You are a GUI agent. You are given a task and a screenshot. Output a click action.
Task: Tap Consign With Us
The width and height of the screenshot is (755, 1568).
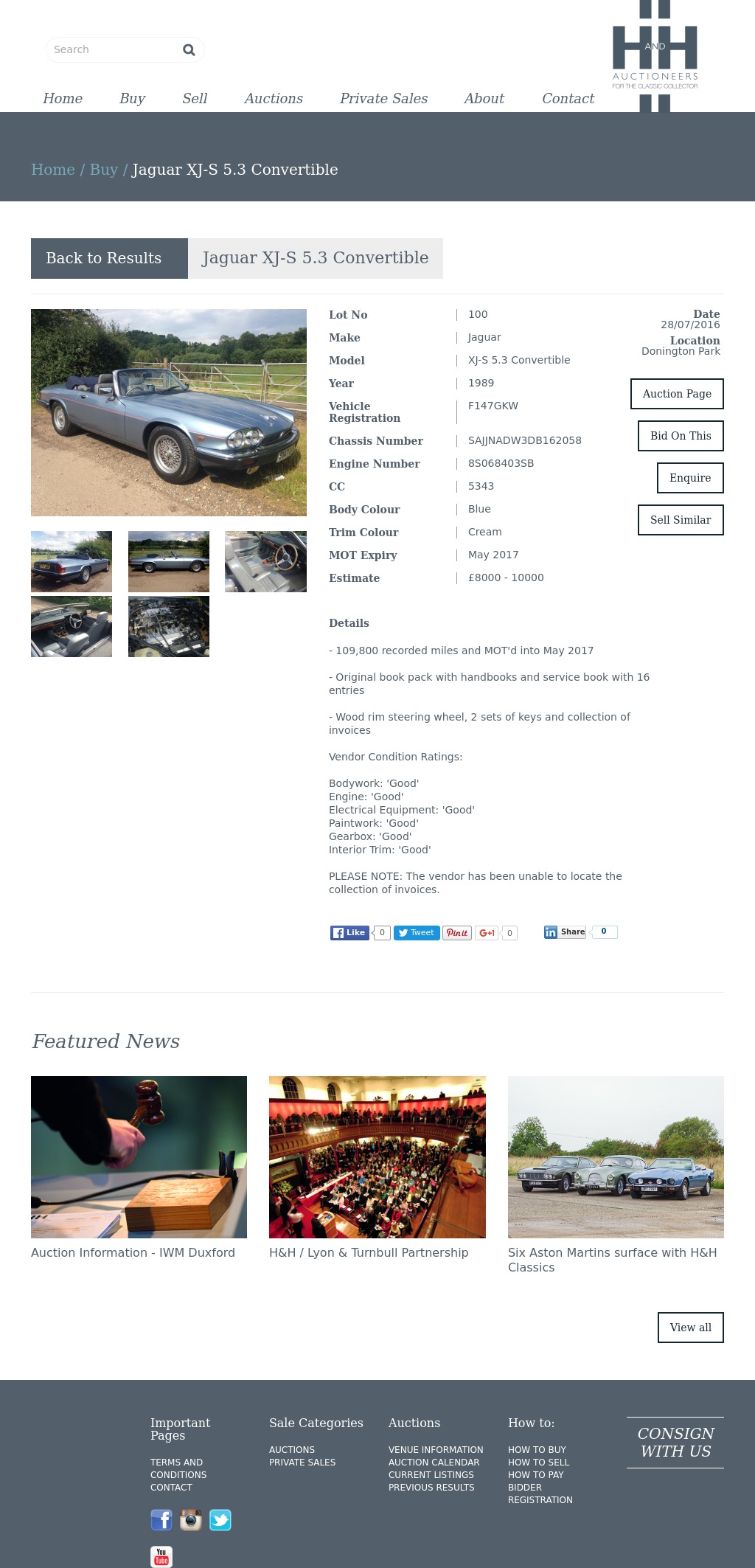point(675,1443)
